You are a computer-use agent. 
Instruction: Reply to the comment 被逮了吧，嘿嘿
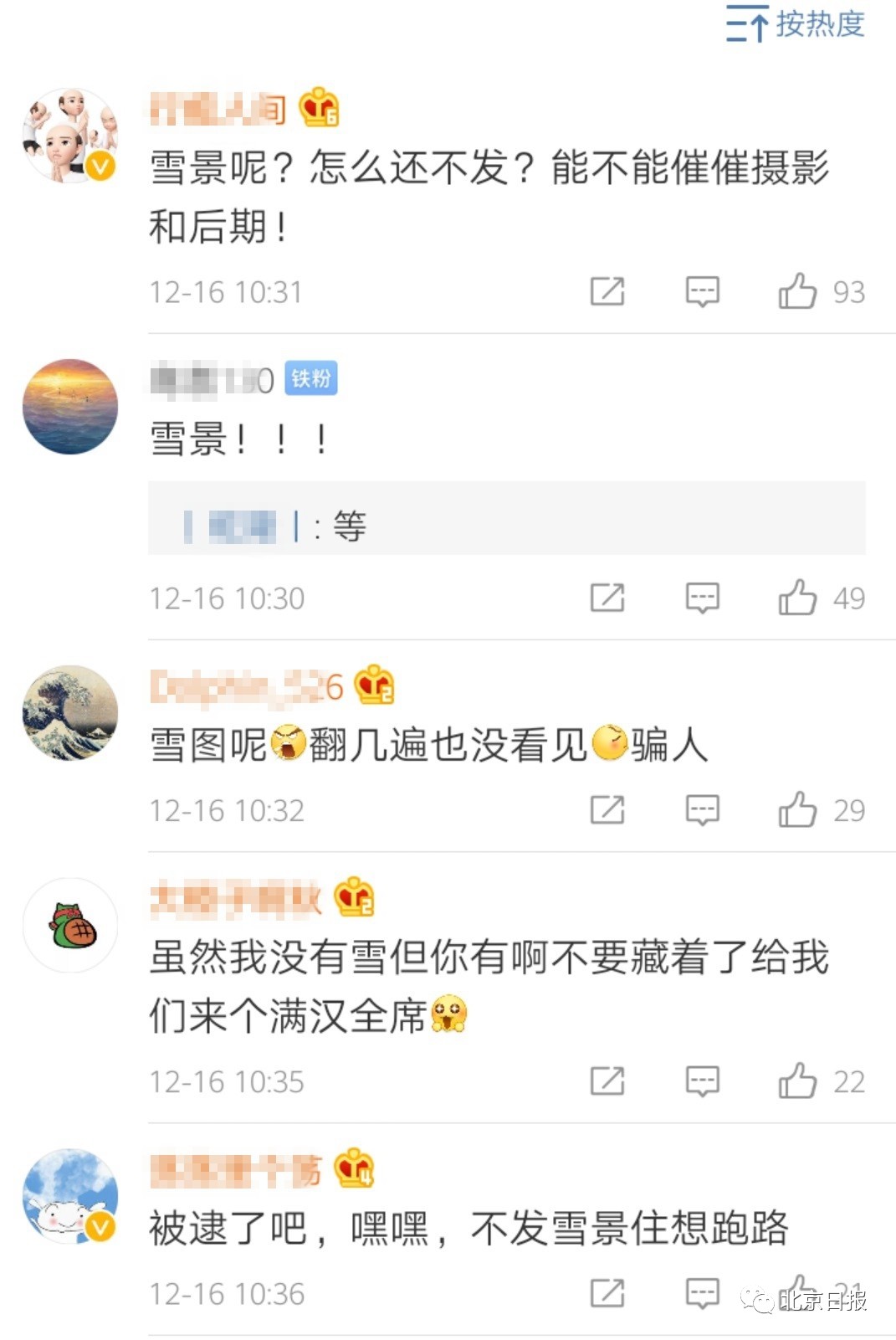(x=702, y=1293)
